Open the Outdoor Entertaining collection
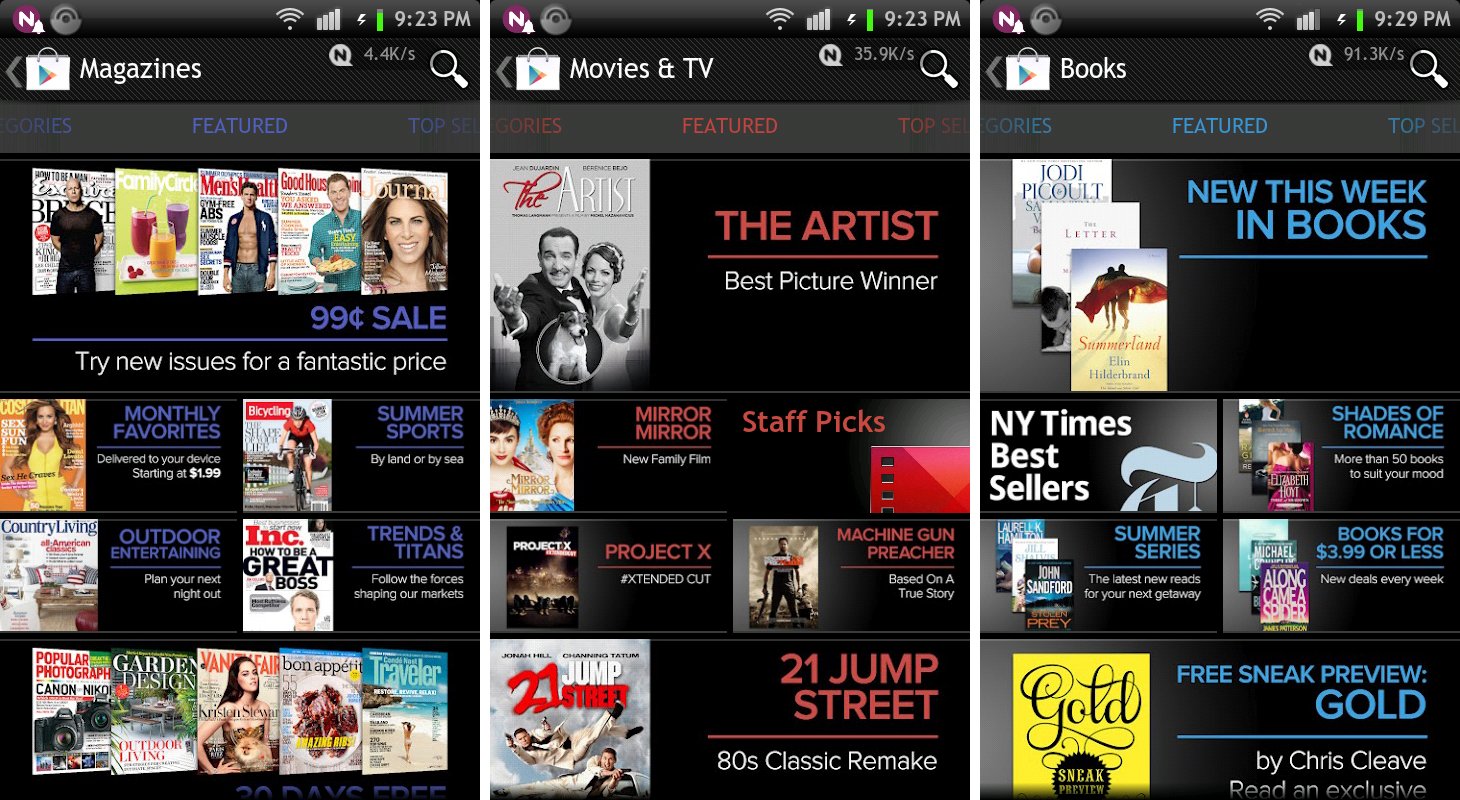Image resolution: width=1460 pixels, height=800 pixels. click(x=118, y=575)
